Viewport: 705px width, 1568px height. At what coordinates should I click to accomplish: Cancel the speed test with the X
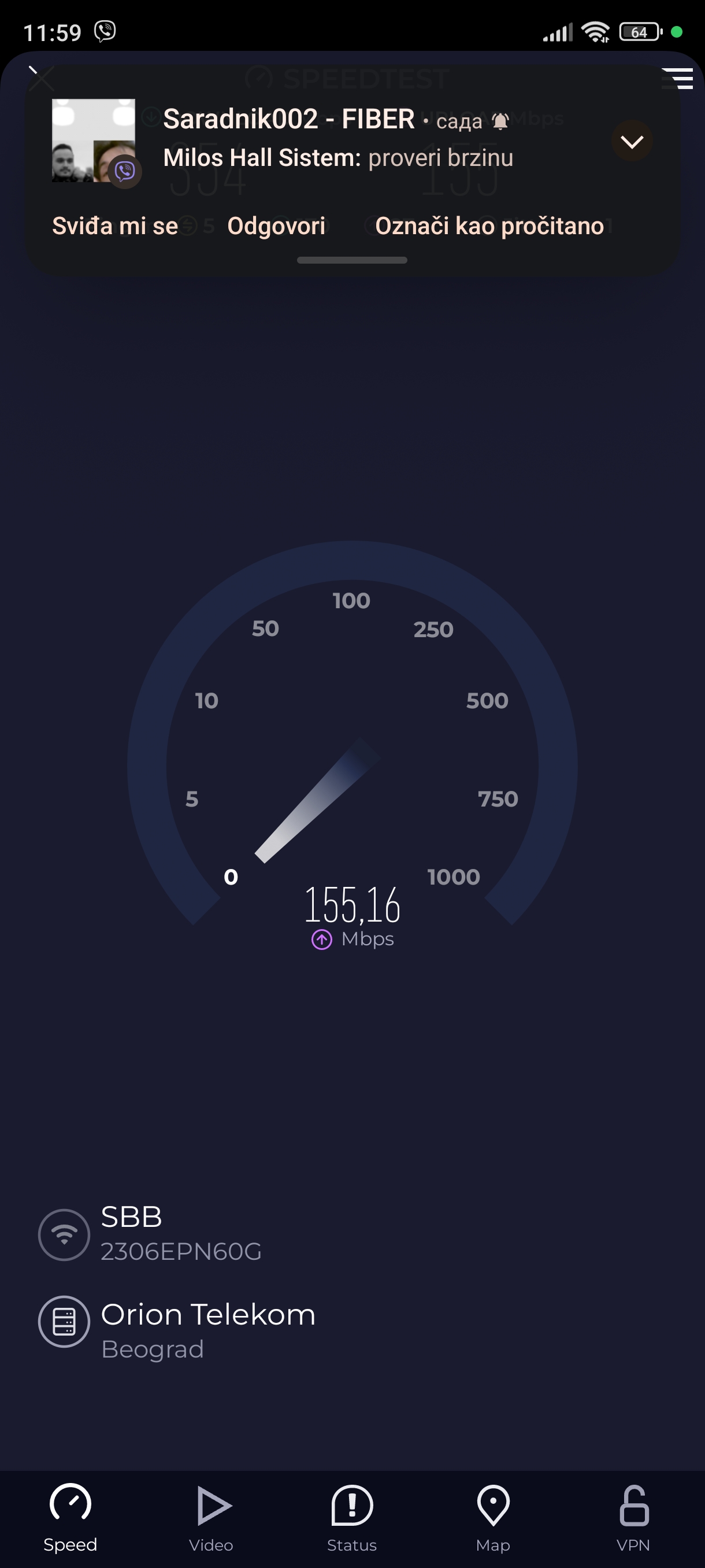click(x=40, y=78)
